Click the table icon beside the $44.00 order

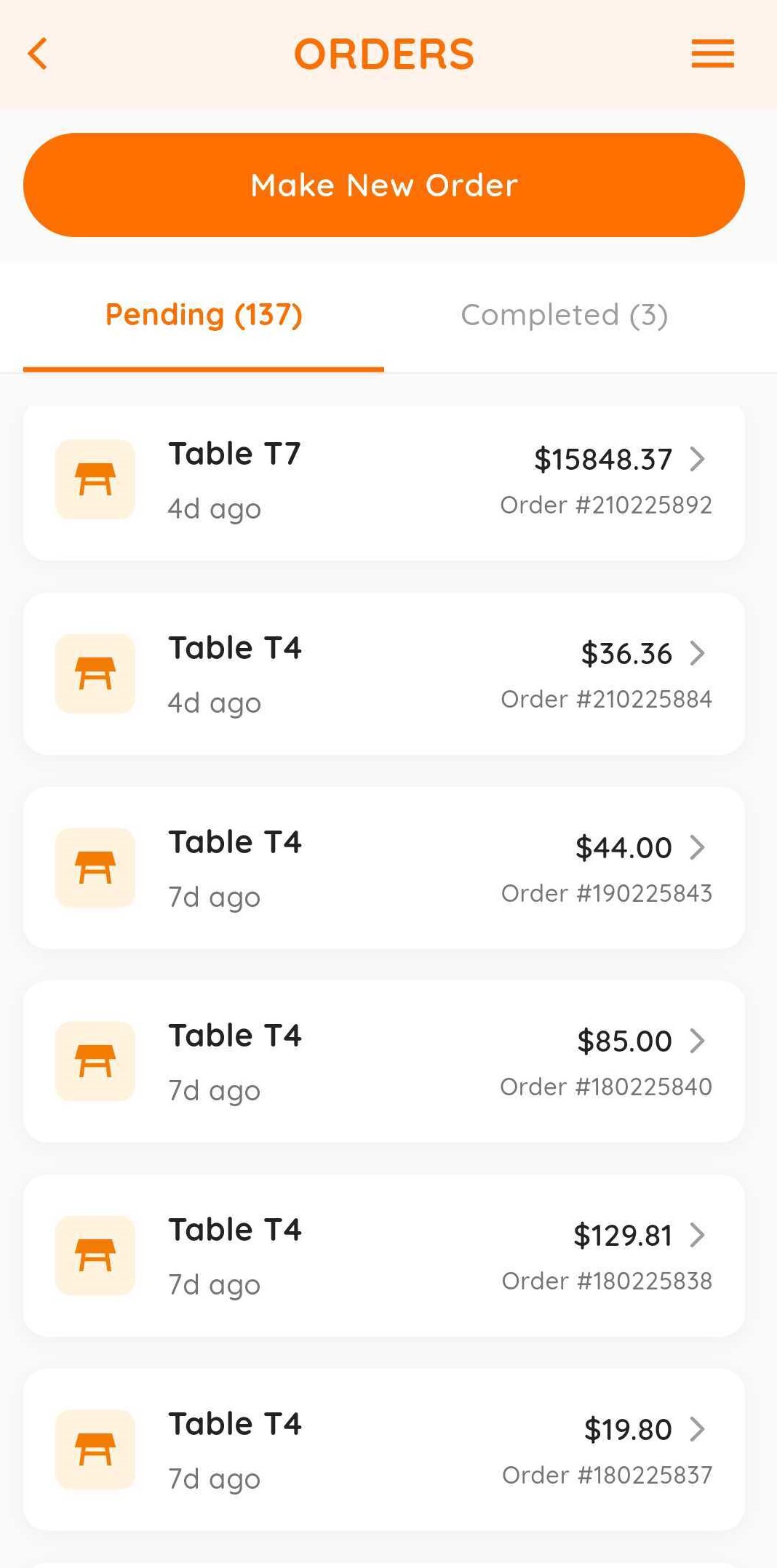click(95, 867)
